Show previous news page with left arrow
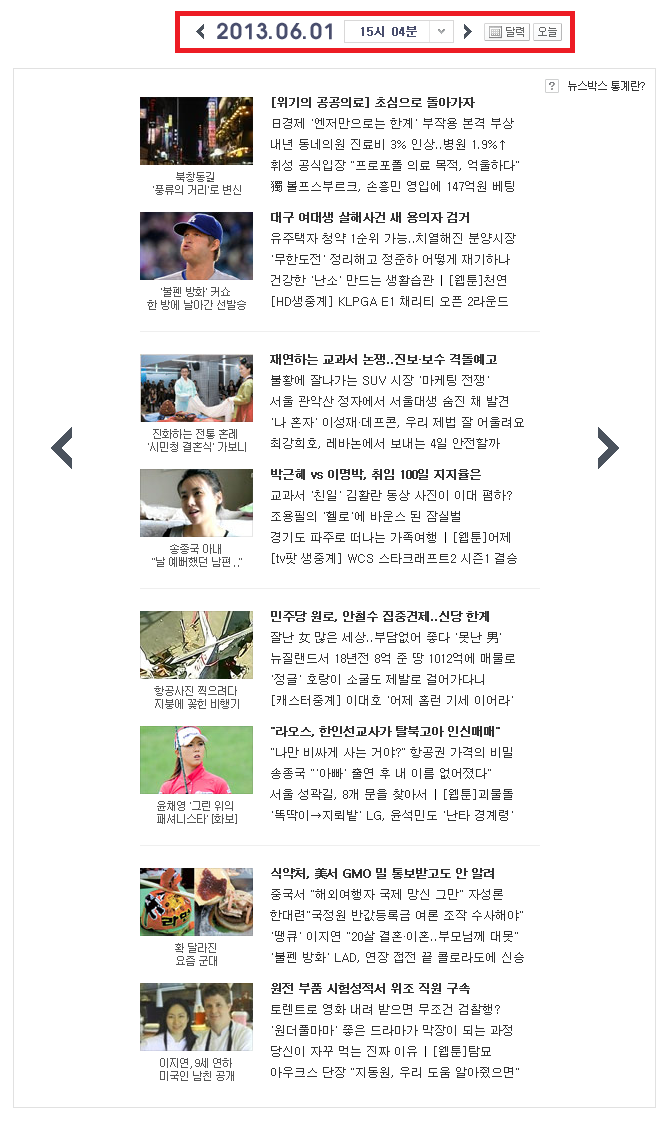666x1121 pixels. (62, 448)
